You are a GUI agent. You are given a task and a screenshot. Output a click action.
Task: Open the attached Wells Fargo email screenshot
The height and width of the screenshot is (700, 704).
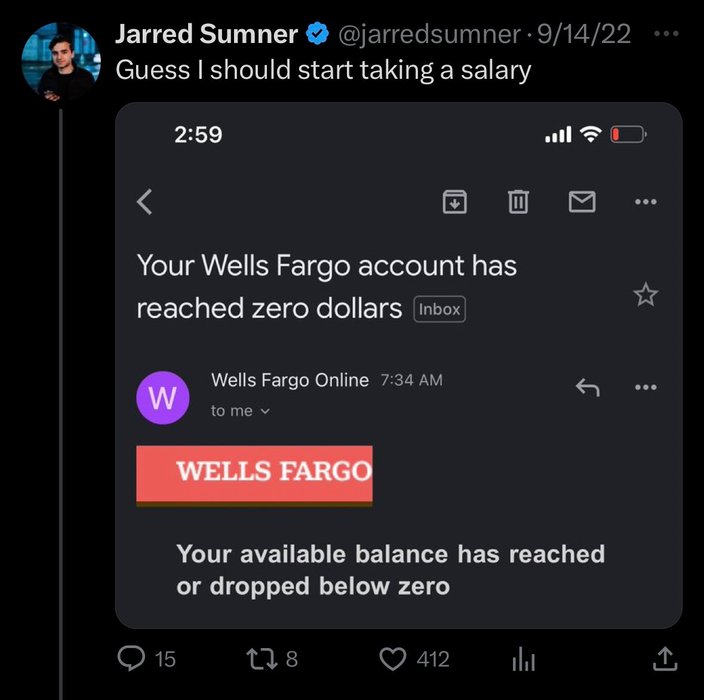point(398,365)
